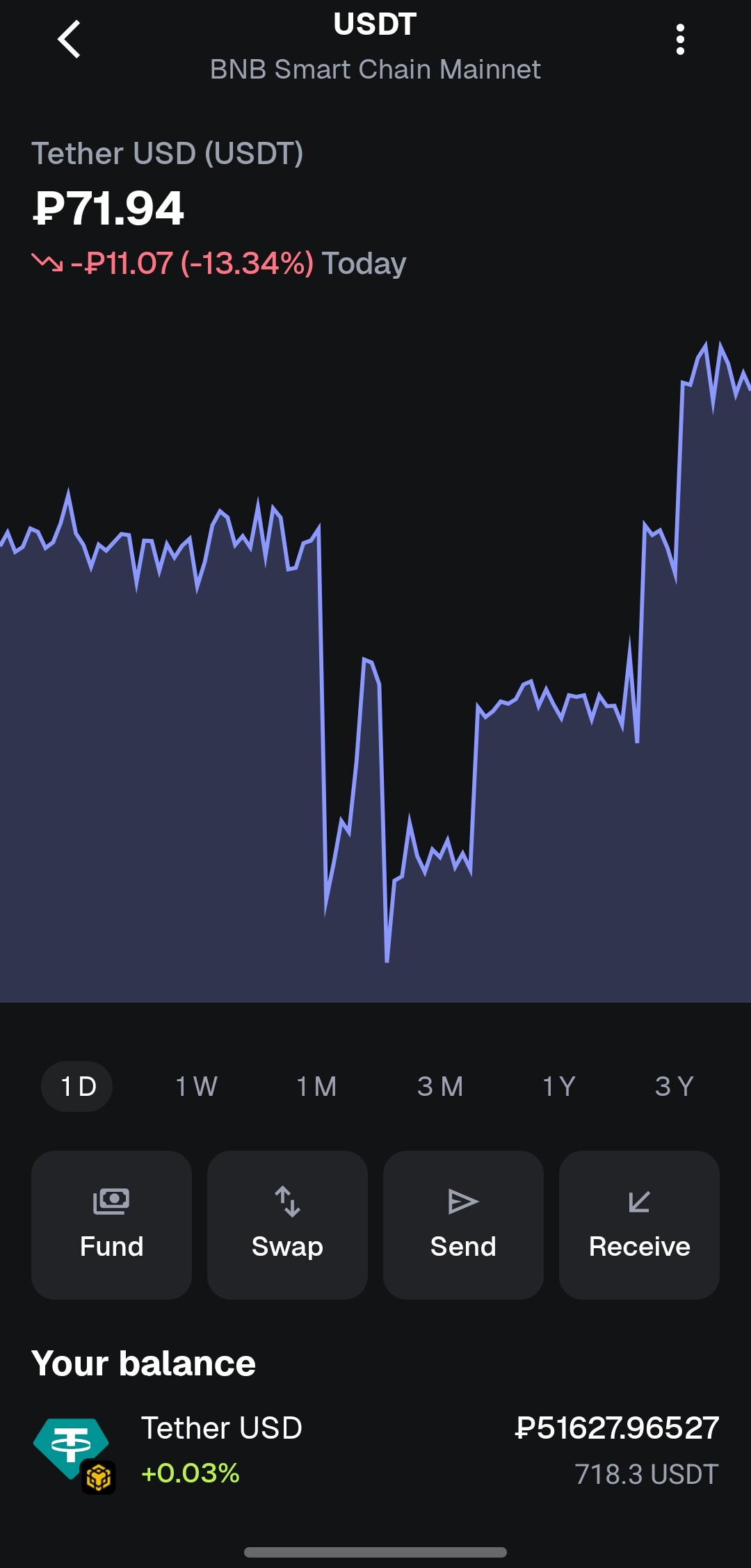
Task: Switch chart to 1M range
Action: point(316,1086)
